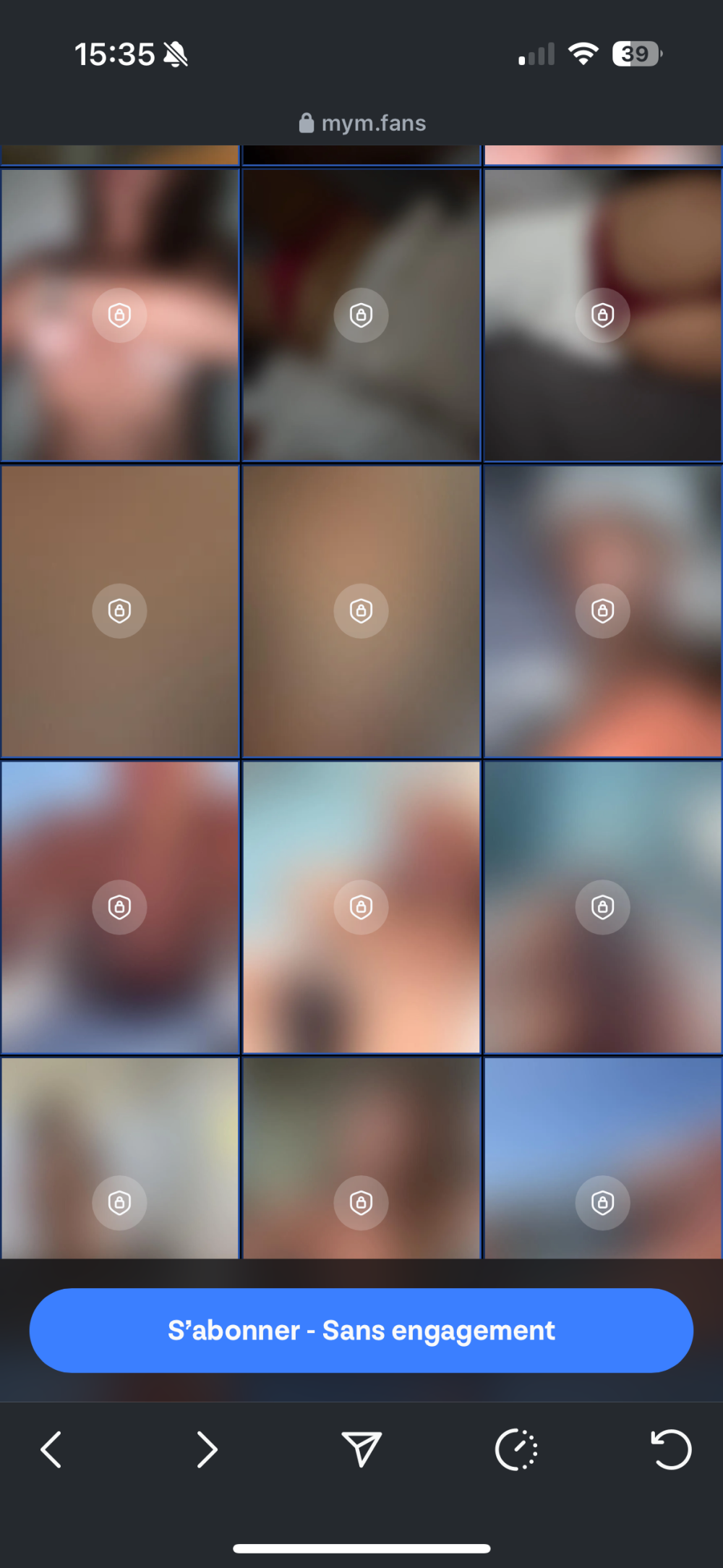Share this page via the paper plane icon
Screen dimensions: 723x1568
[x=361, y=1449]
